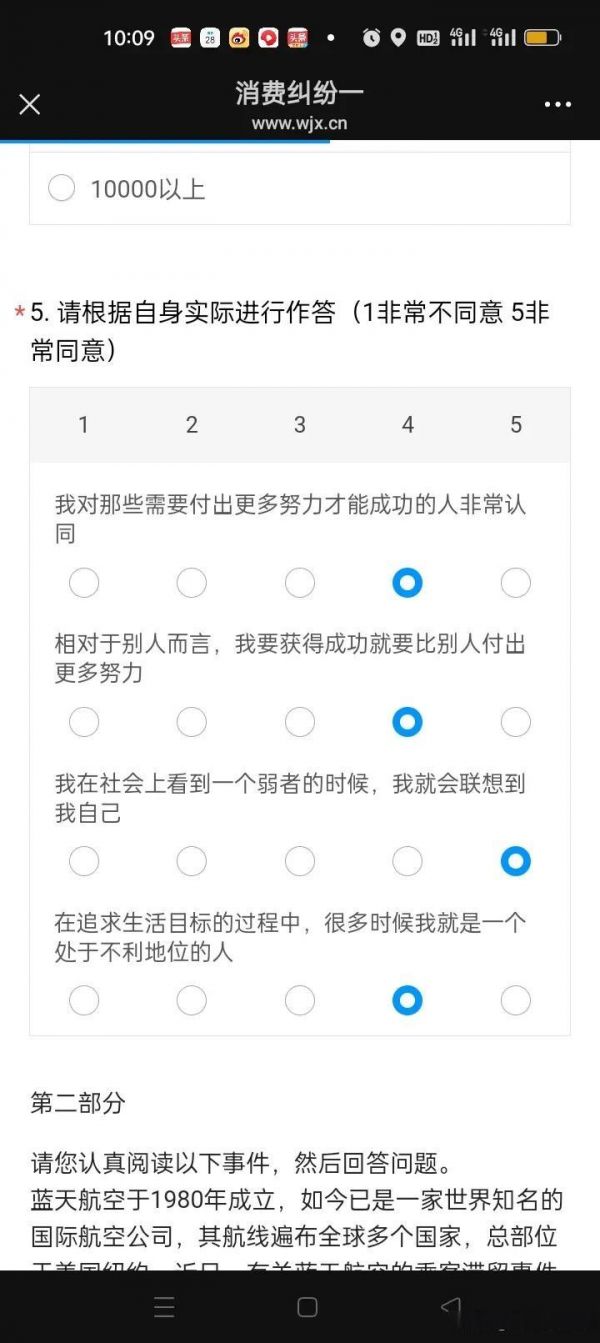Select 5 for 处于不利地位 statement

(x=516, y=1000)
